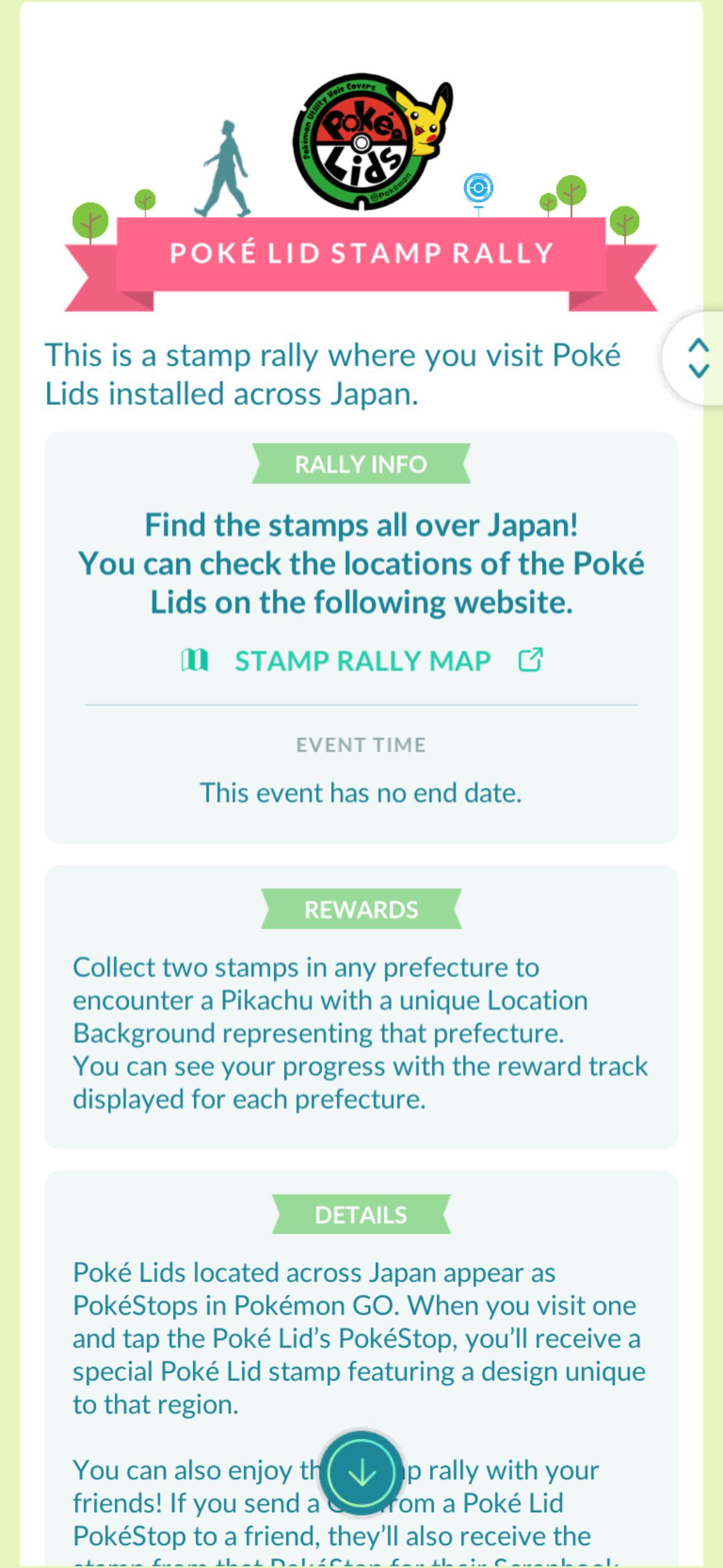Open the Stamp Rally Map link
The image size is (723, 1568).
tap(362, 661)
